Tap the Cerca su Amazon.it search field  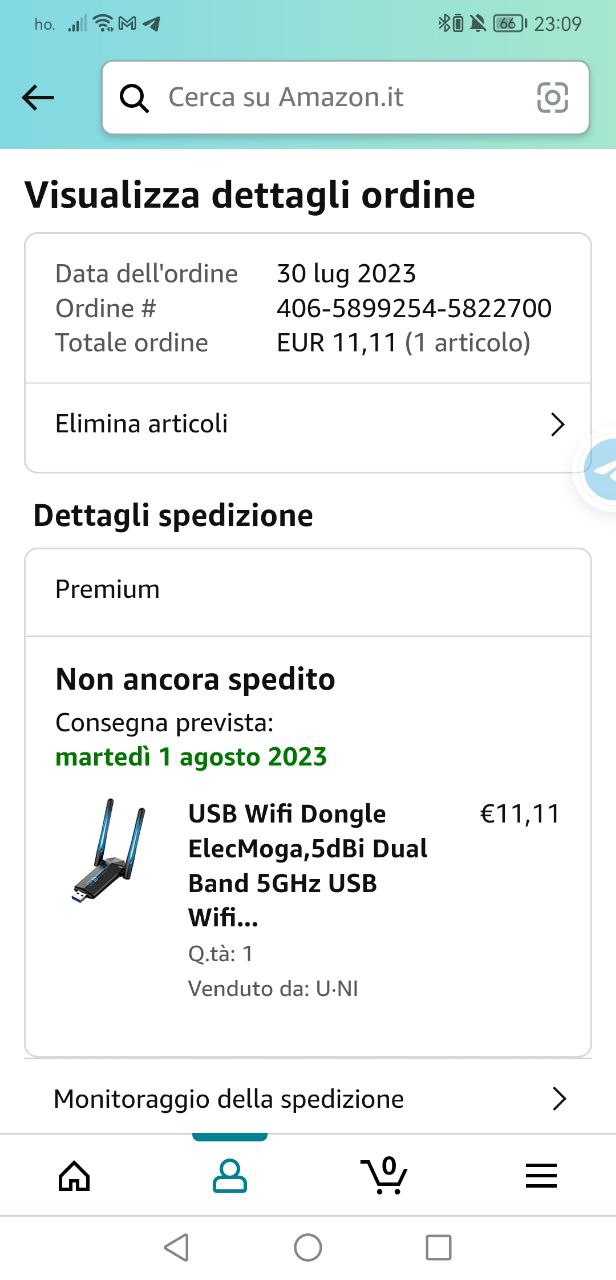point(330,97)
